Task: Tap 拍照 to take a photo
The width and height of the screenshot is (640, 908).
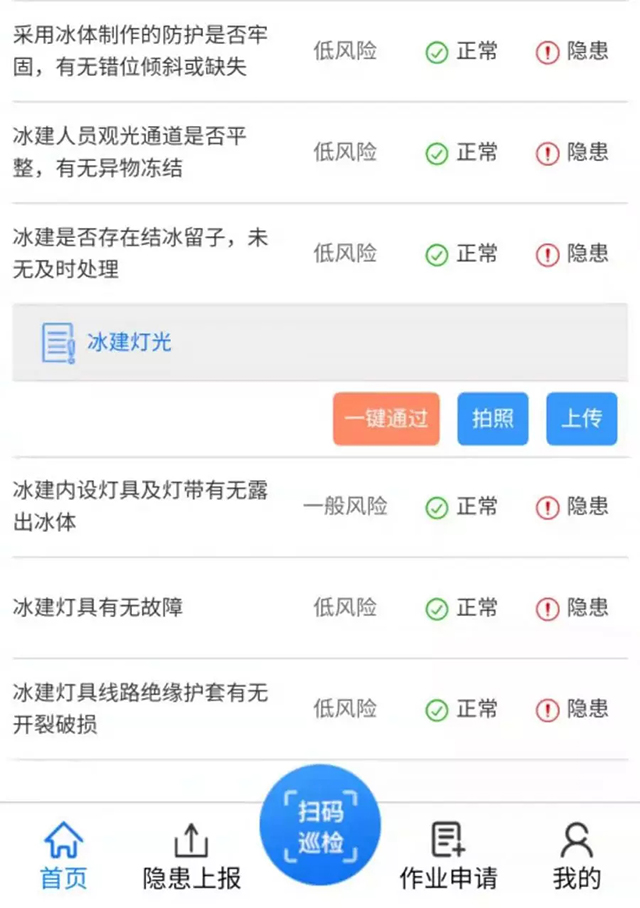Action: [492, 418]
